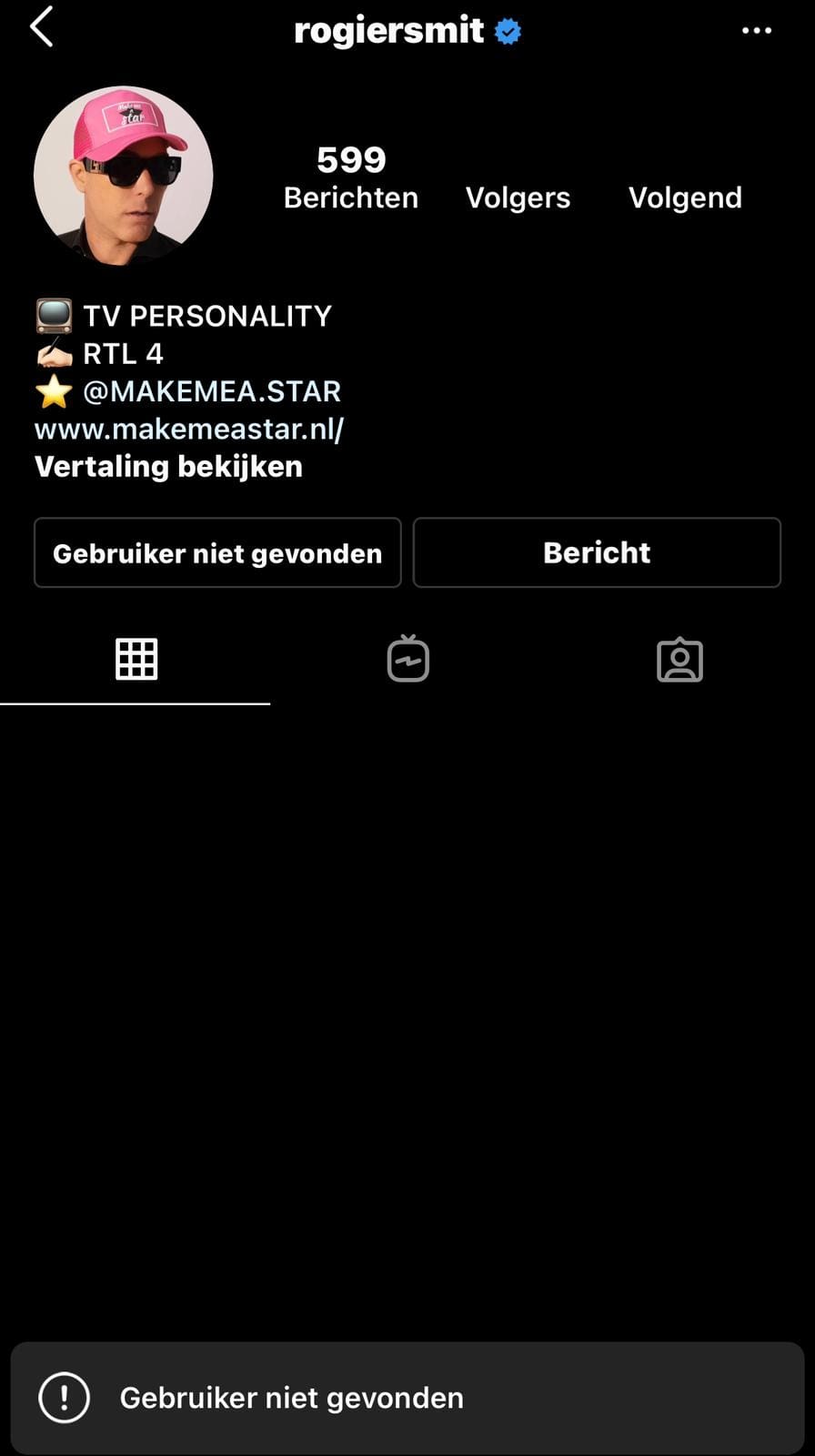The image size is (815, 1456).
Task: Go back with the top-left arrow
Action: point(42,26)
